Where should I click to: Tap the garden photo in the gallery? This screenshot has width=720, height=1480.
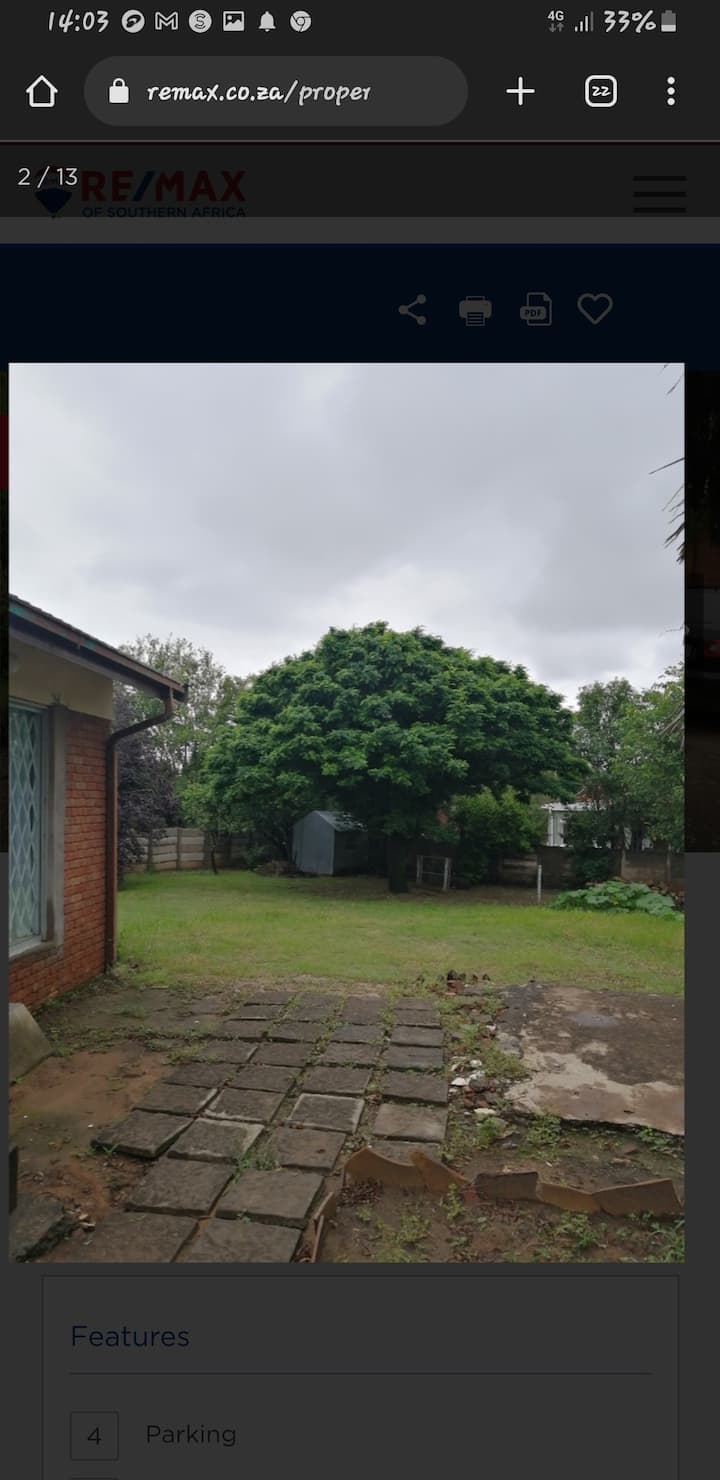(346, 810)
